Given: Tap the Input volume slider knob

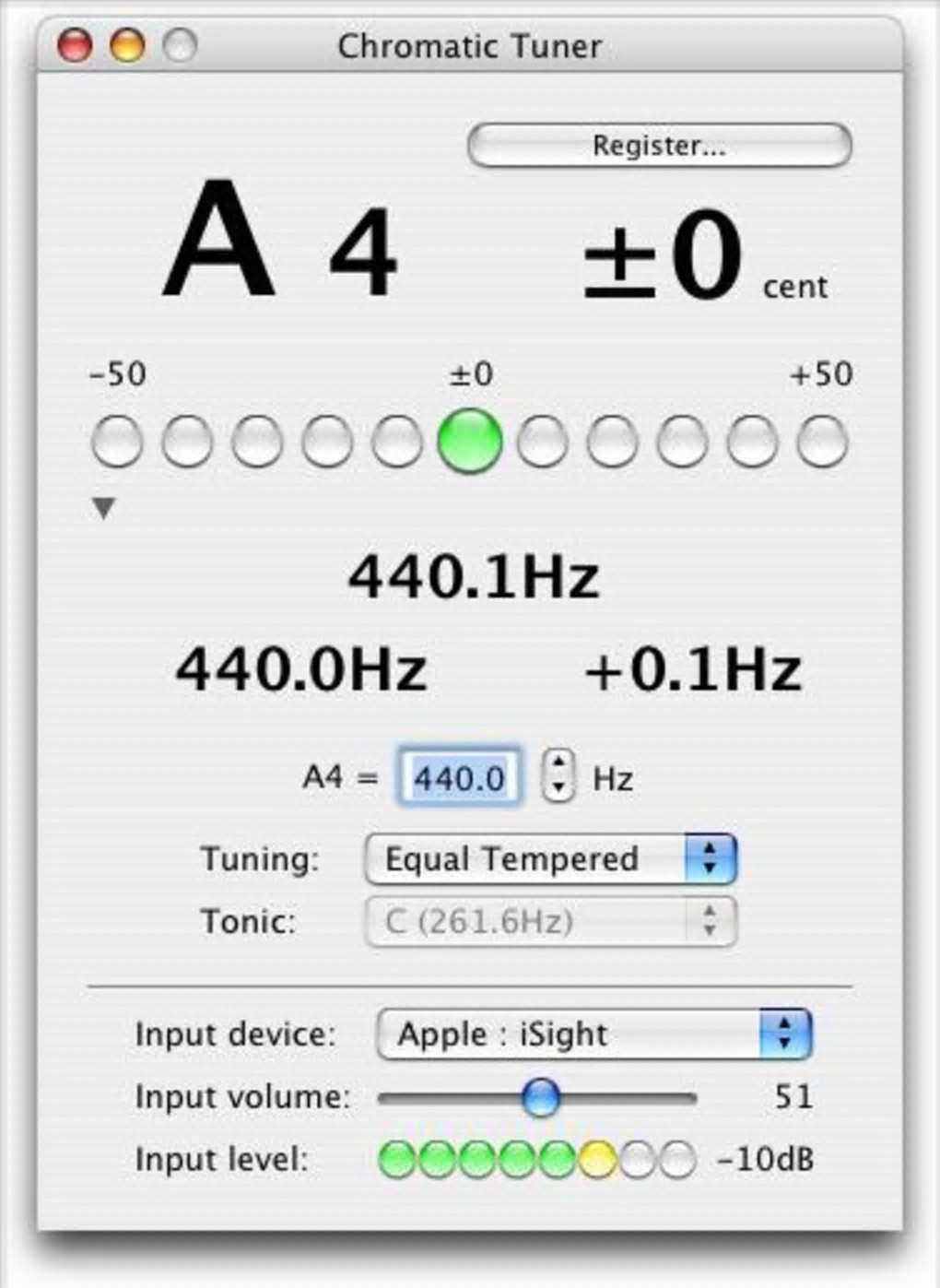Looking at the screenshot, I should click(x=541, y=1097).
